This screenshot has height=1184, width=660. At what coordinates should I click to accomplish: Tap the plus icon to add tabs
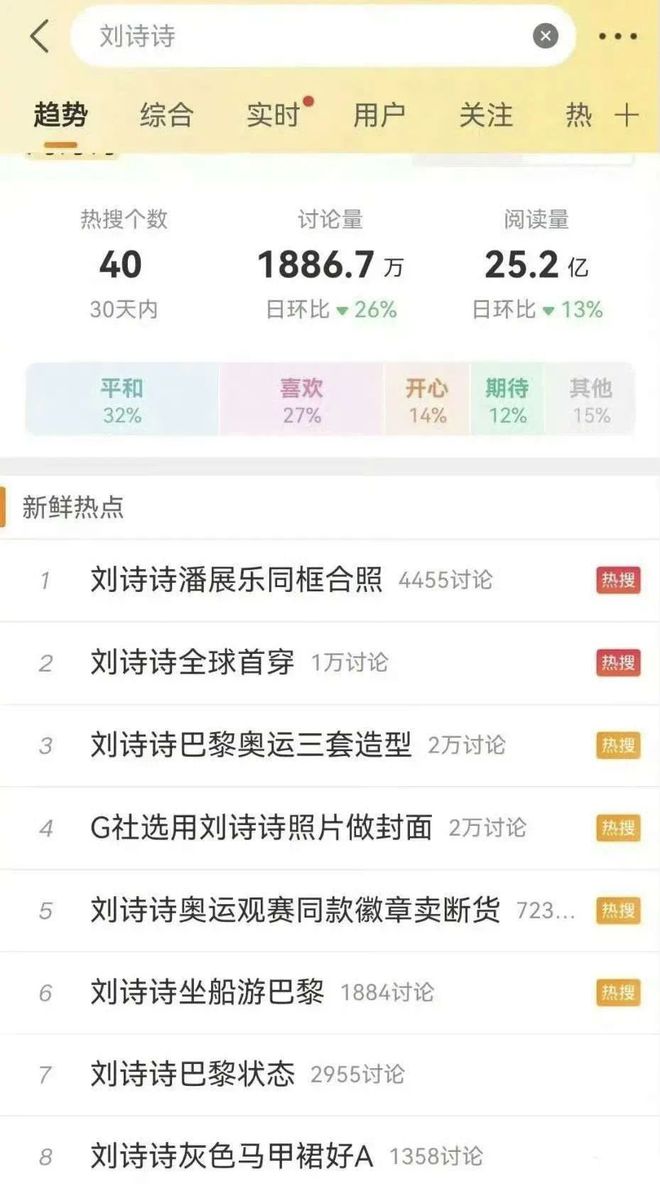click(626, 115)
